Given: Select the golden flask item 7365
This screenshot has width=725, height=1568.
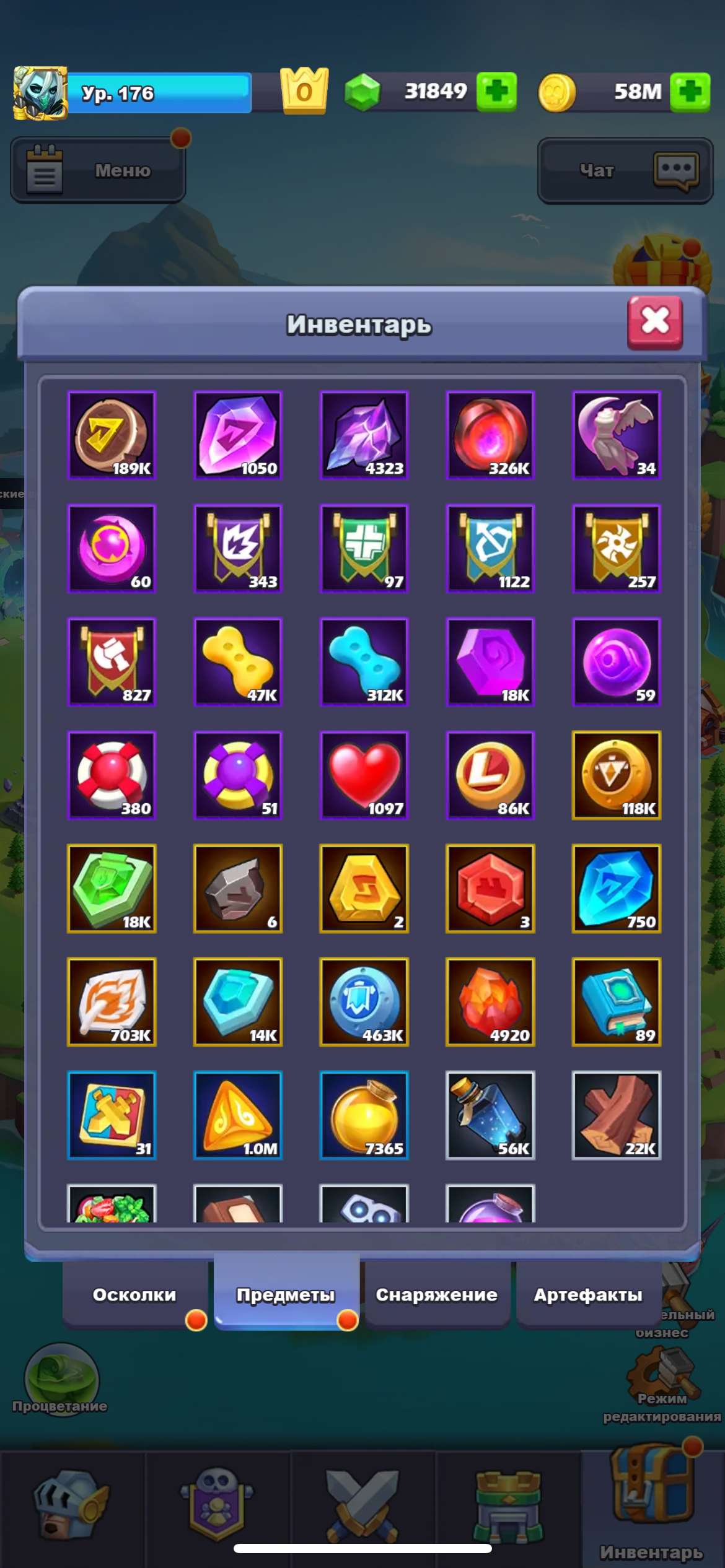Looking at the screenshot, I should point(364,1115).
